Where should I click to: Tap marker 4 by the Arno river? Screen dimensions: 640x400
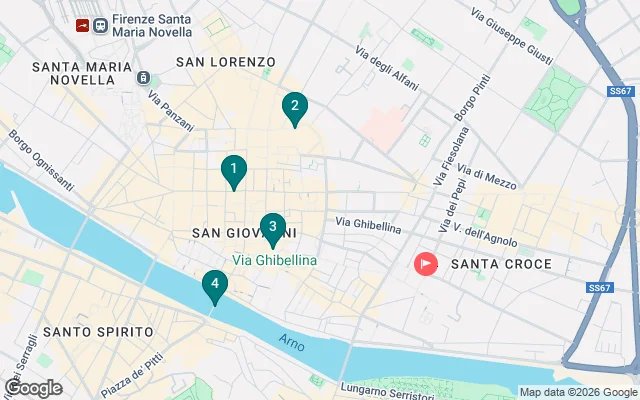pos(213,284)
